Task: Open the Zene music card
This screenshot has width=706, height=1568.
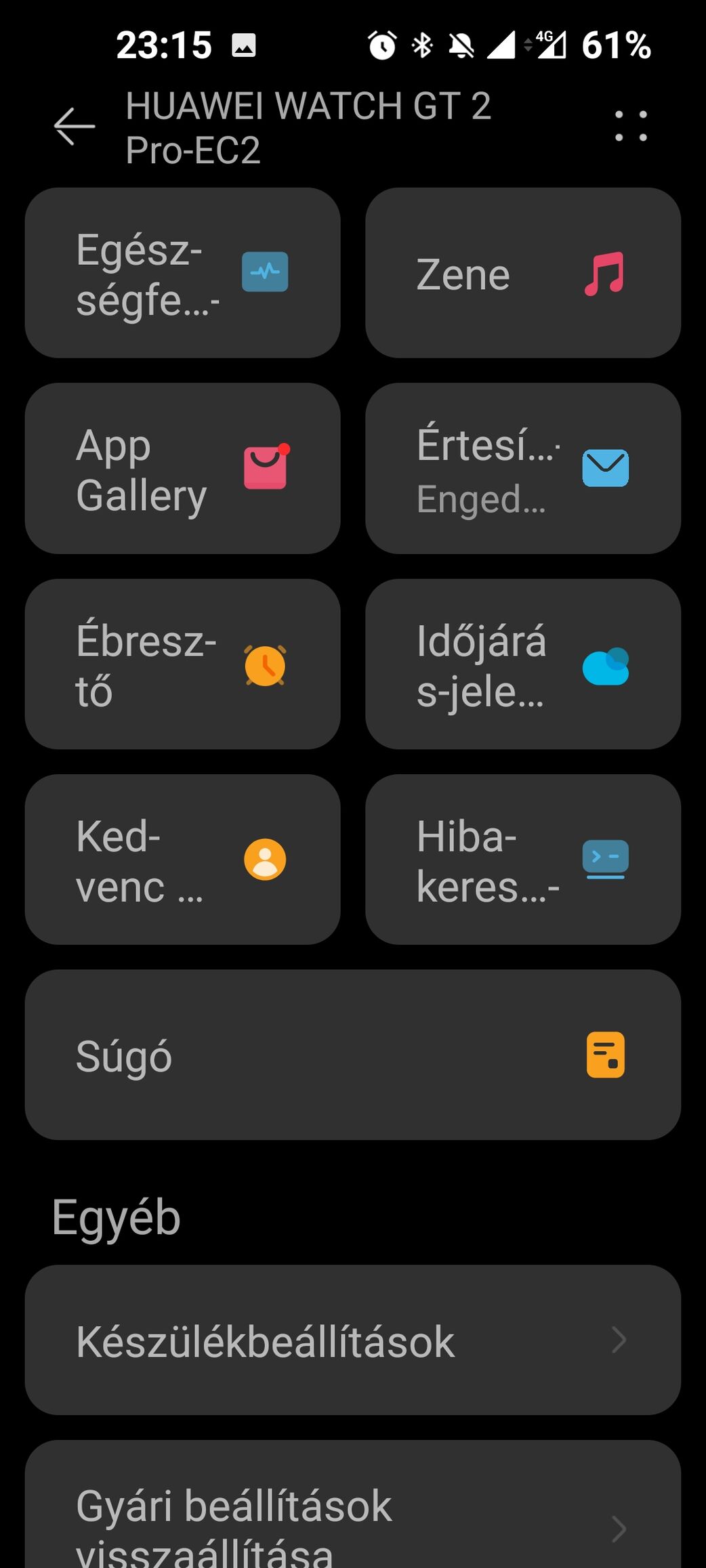Action: [522, 273]
